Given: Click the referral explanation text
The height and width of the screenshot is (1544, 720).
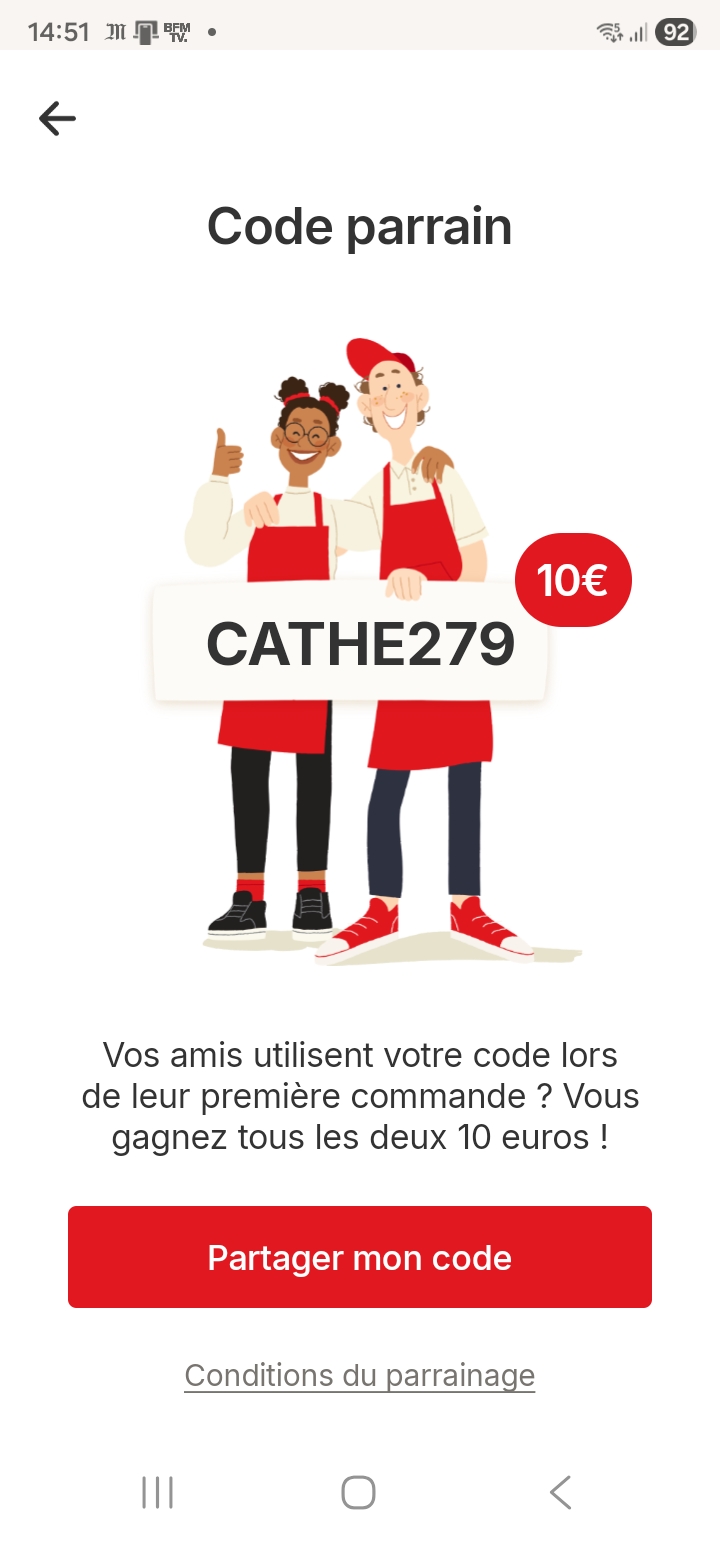Looking at the screenshot, I should 360,1095.
